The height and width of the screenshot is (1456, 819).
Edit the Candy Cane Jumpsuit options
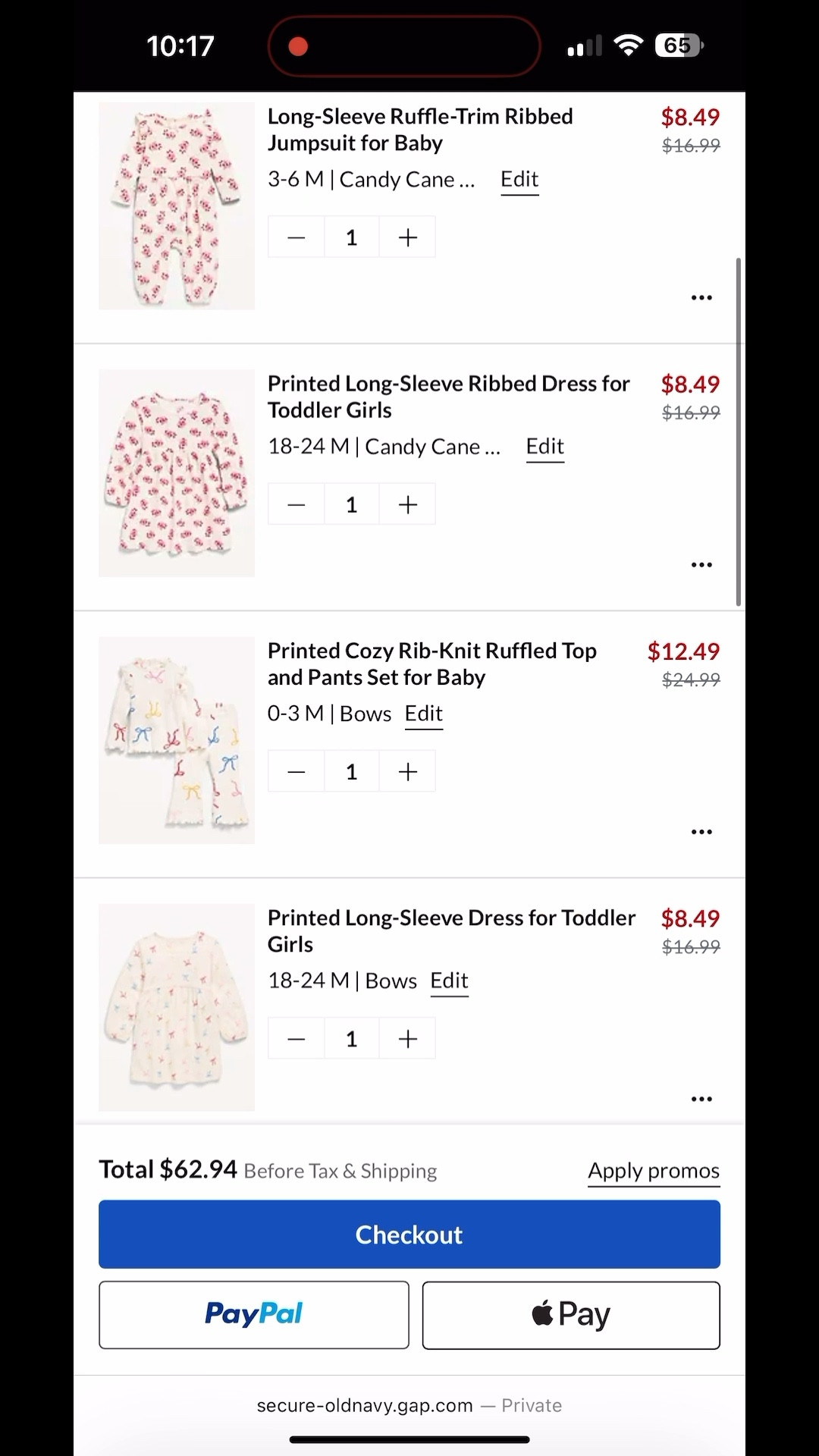click(519, 179)
